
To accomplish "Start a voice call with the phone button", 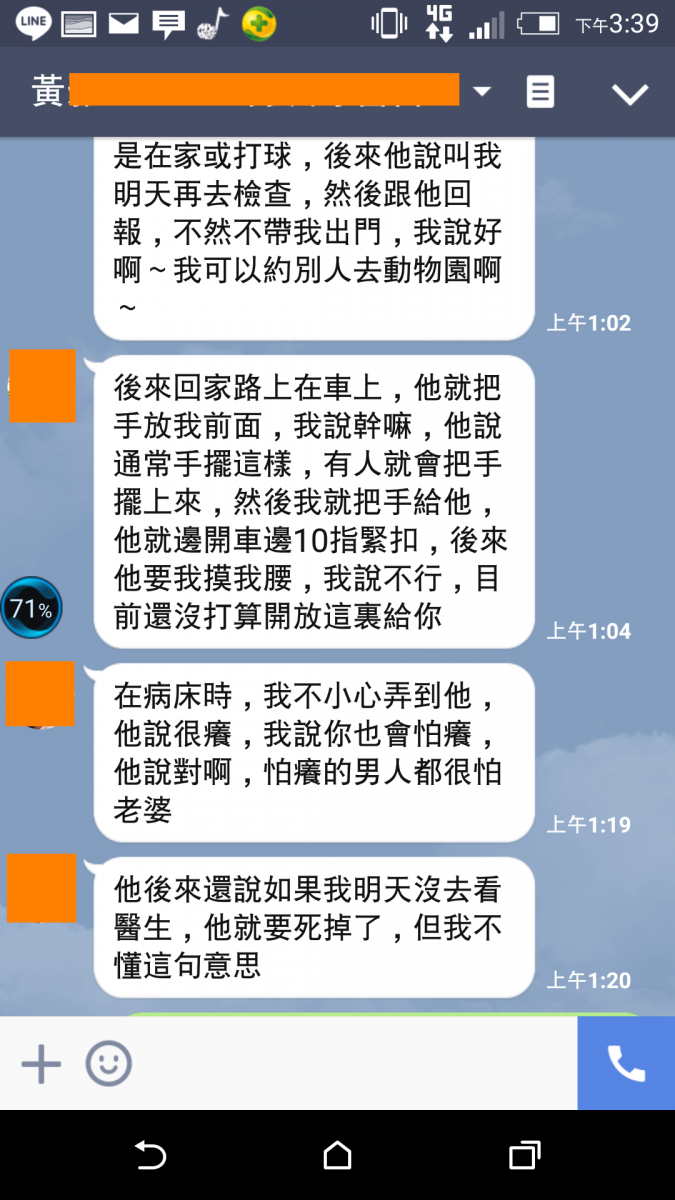I will click(x=626, y=1064).
